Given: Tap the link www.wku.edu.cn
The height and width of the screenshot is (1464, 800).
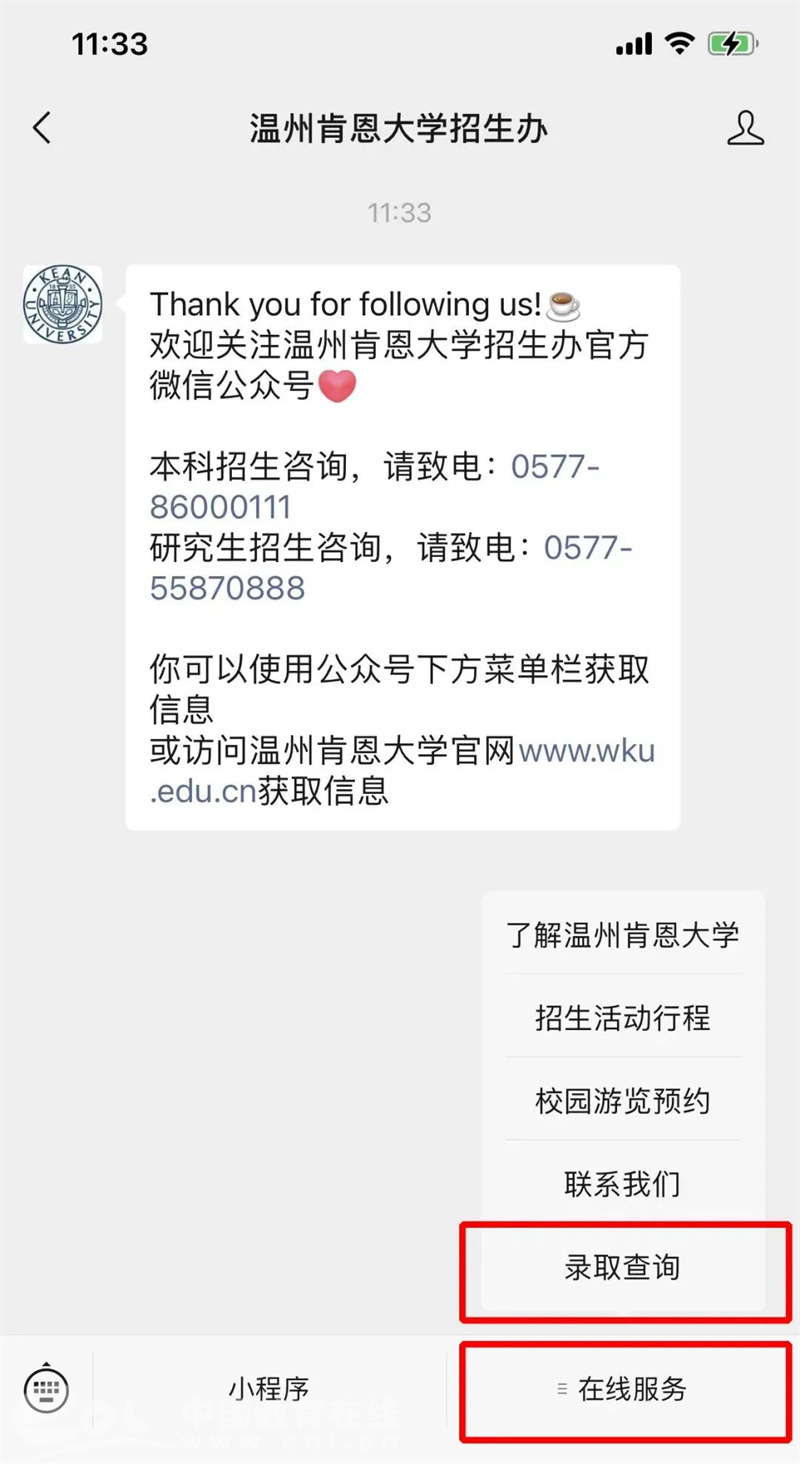Looking at the screenshot, I should [585, 753].
